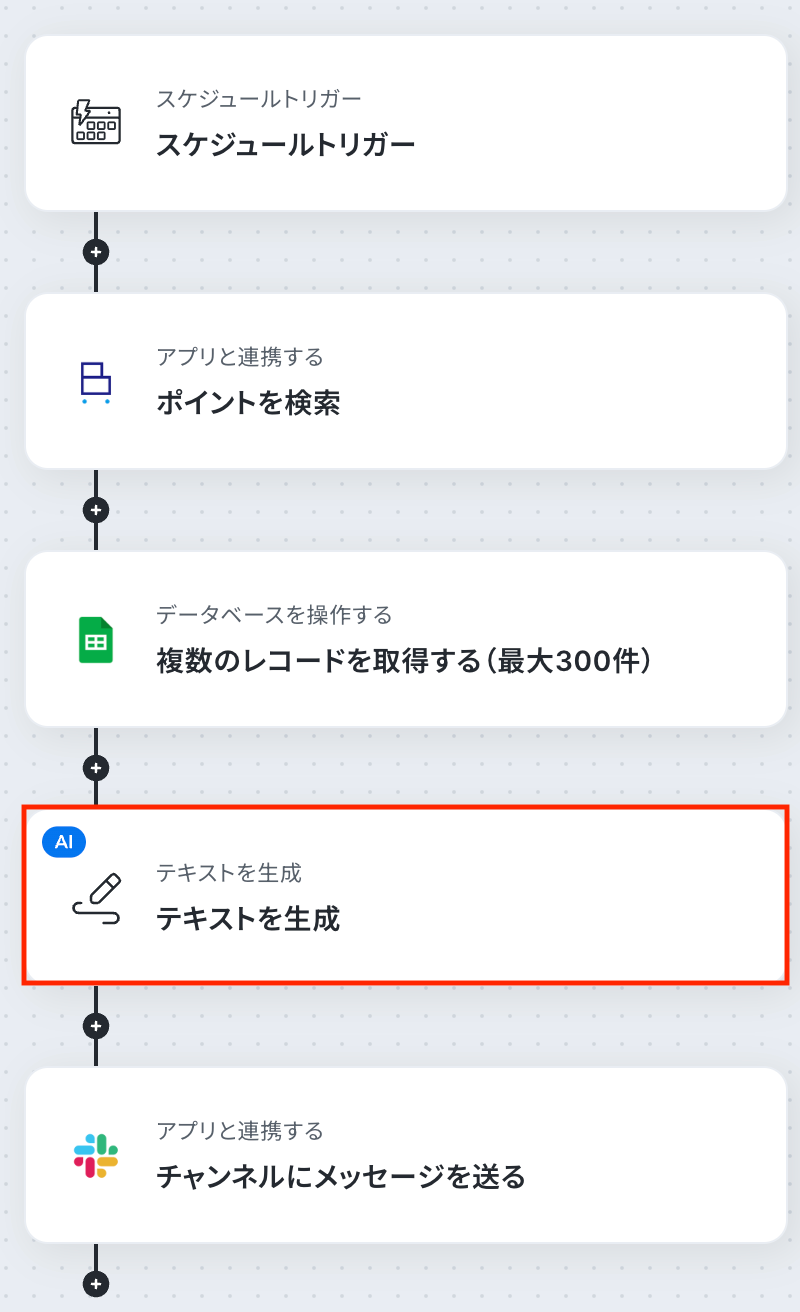
Task: Open the スケジュールトリガー step card
Action: pos(405,124)
